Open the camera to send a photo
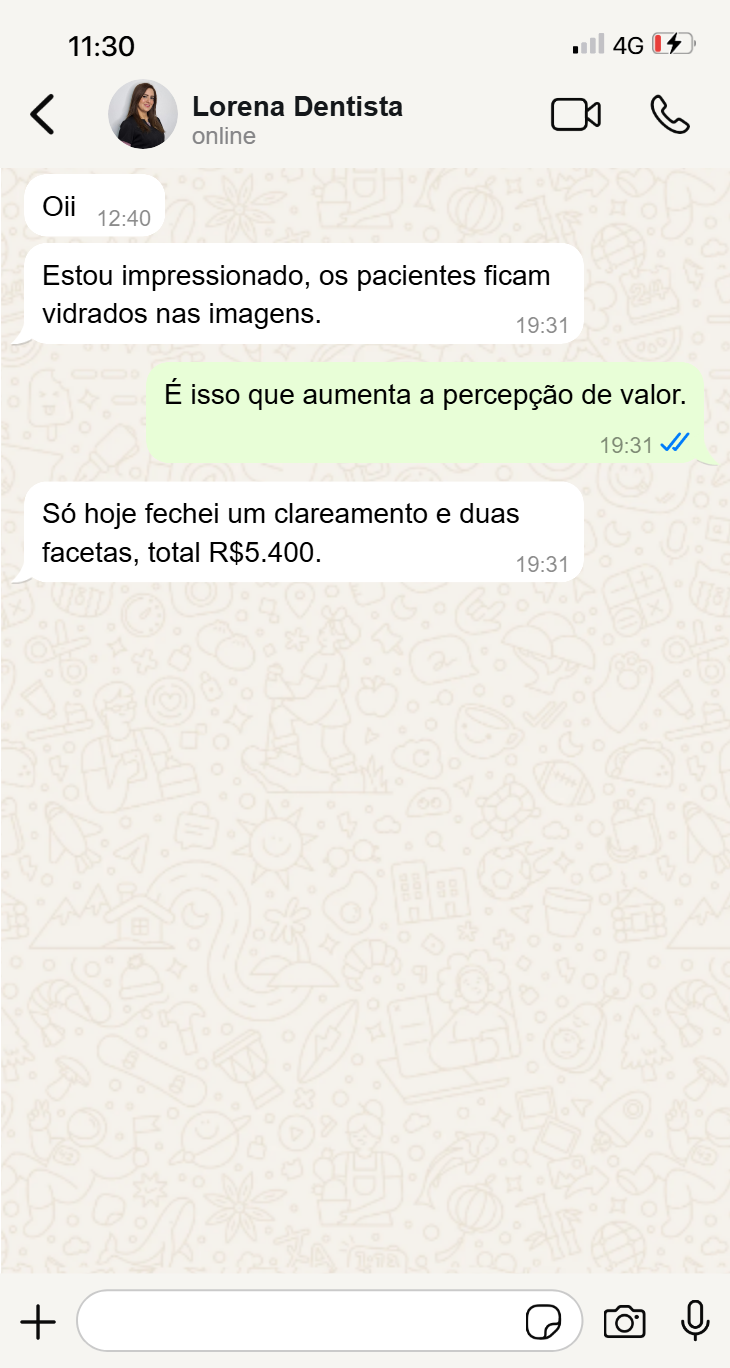 [625, 1322]
